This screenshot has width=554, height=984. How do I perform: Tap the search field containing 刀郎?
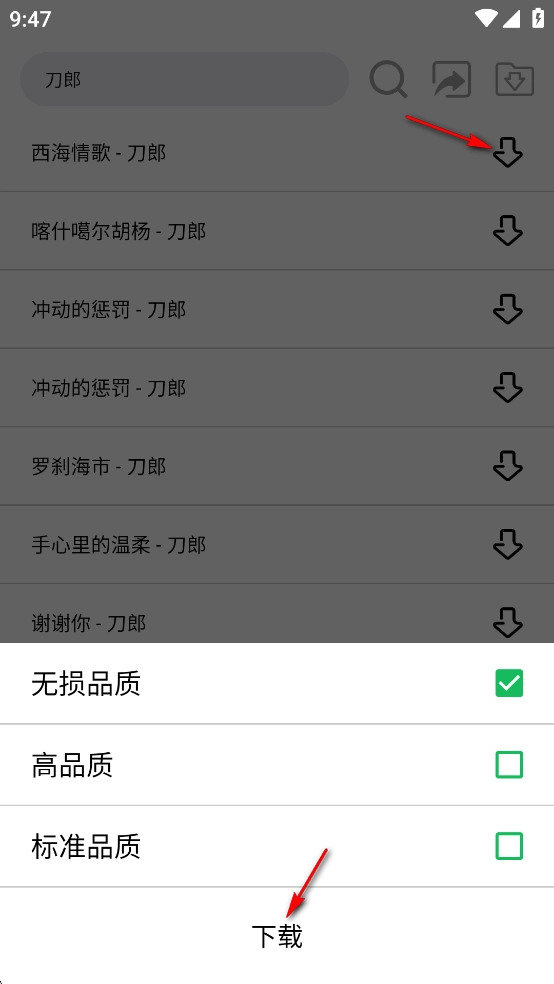pos(184,79)
